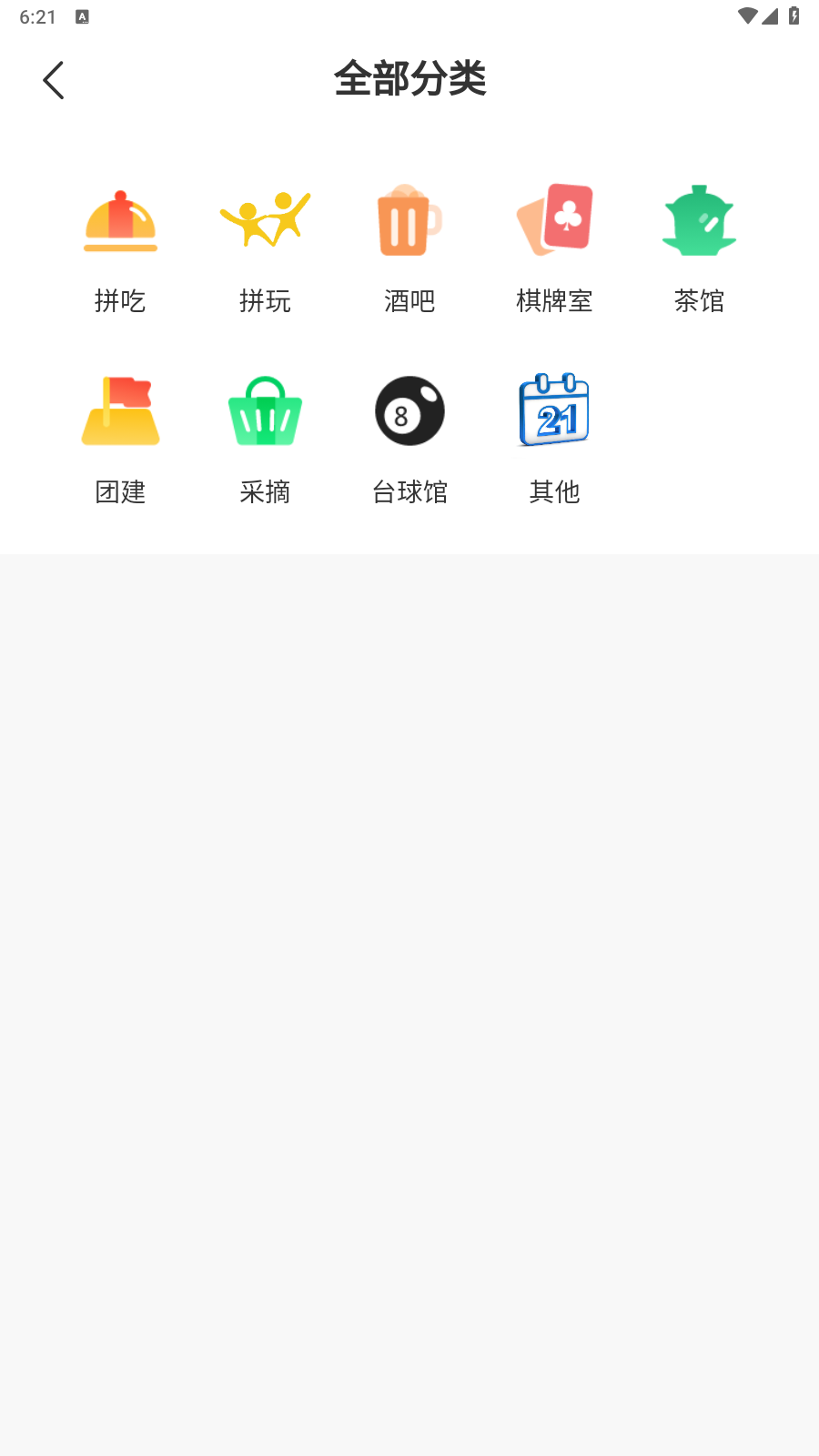Click the 团建 text label
This screenshot has height=1456, width=819.
(120, 491)
